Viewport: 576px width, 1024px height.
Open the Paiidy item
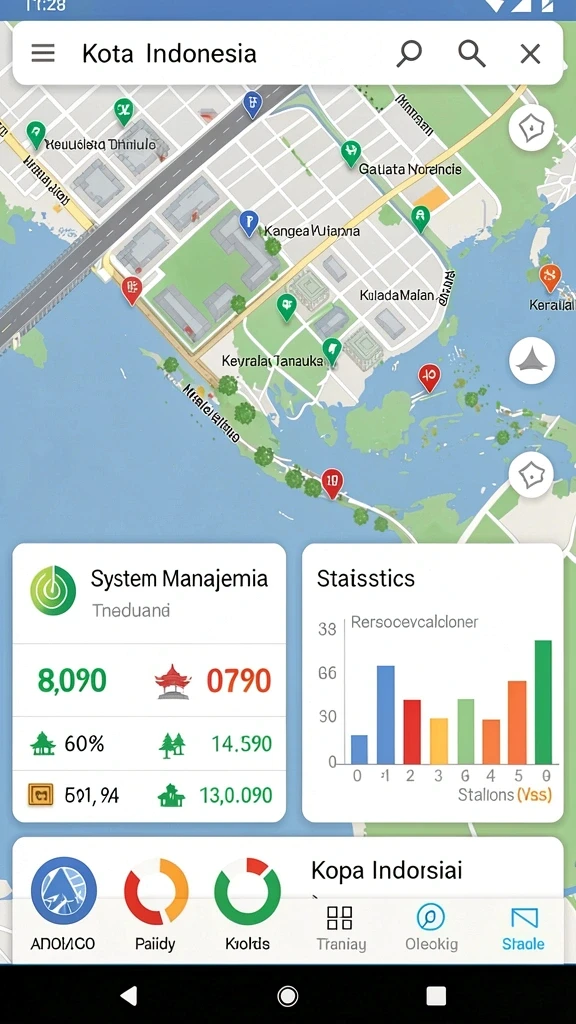pos(156,904)
